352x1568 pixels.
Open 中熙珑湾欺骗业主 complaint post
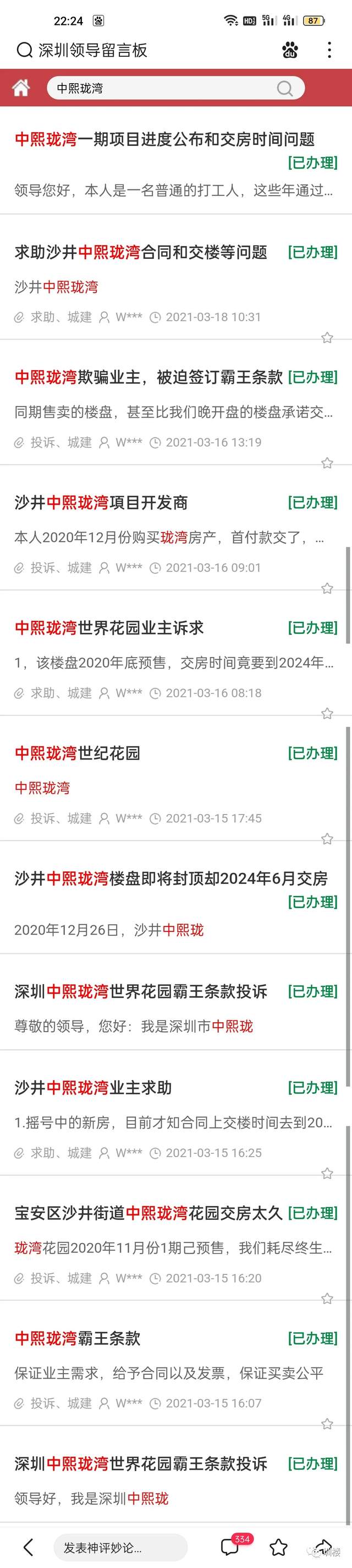[148, 377]
